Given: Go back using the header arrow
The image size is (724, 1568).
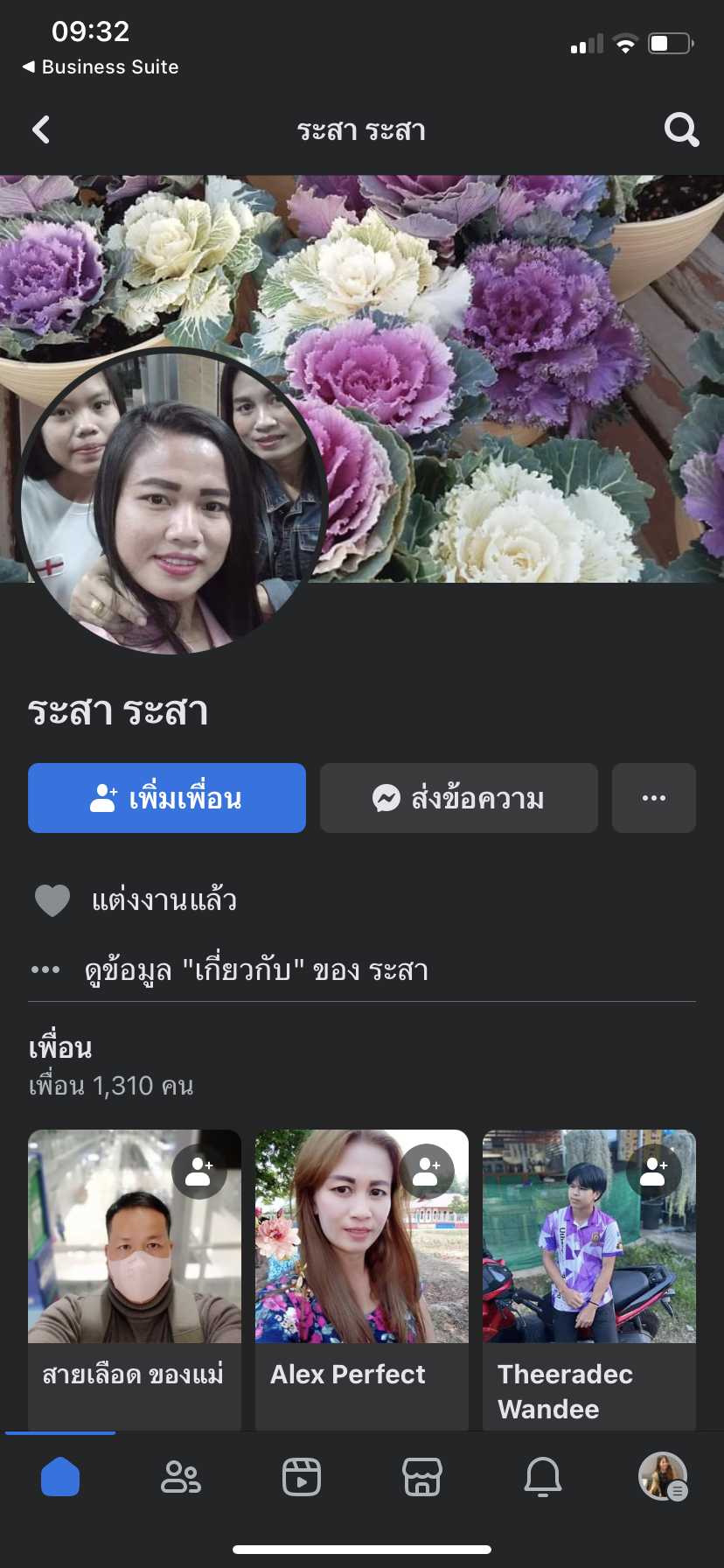Looking at the screenshot, I should pos(41,130).
